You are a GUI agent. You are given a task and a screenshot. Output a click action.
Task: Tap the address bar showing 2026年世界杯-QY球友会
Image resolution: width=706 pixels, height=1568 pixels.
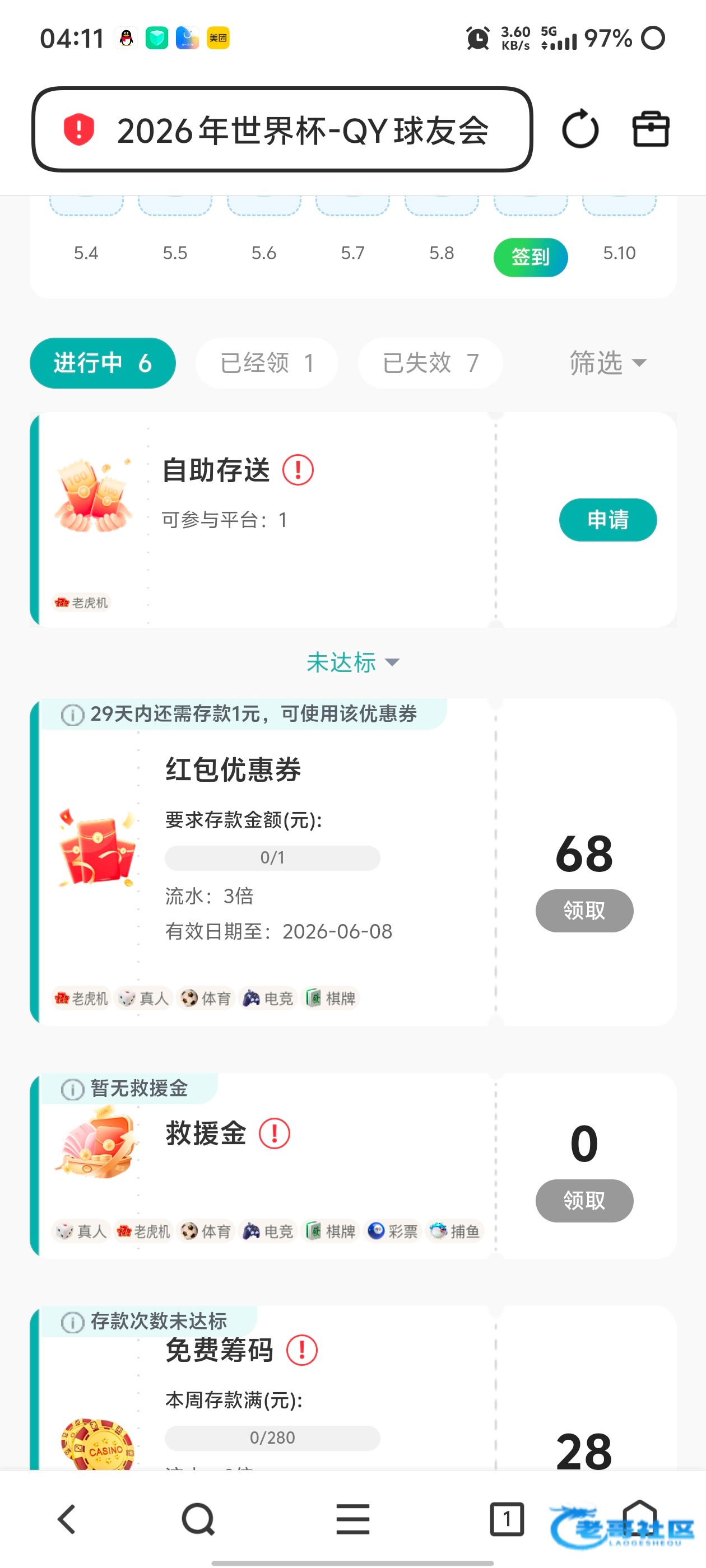tap(282, 129)
